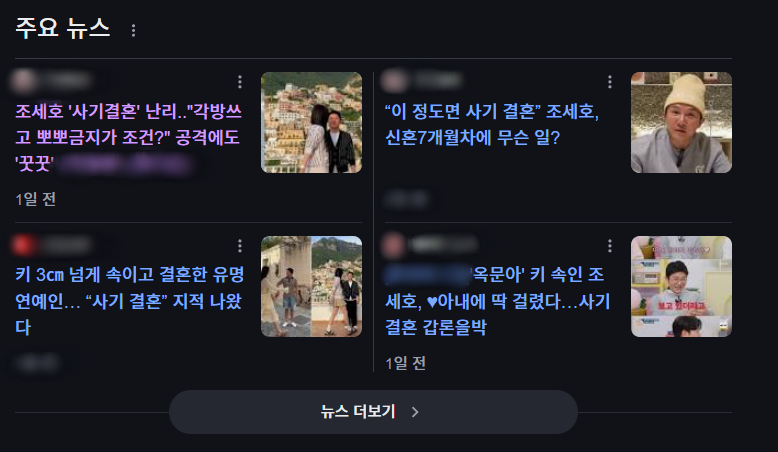This screenshot has width=778, height=452.
Task: Open overflow menu for 키 3cm article
Action: point(239,246)
